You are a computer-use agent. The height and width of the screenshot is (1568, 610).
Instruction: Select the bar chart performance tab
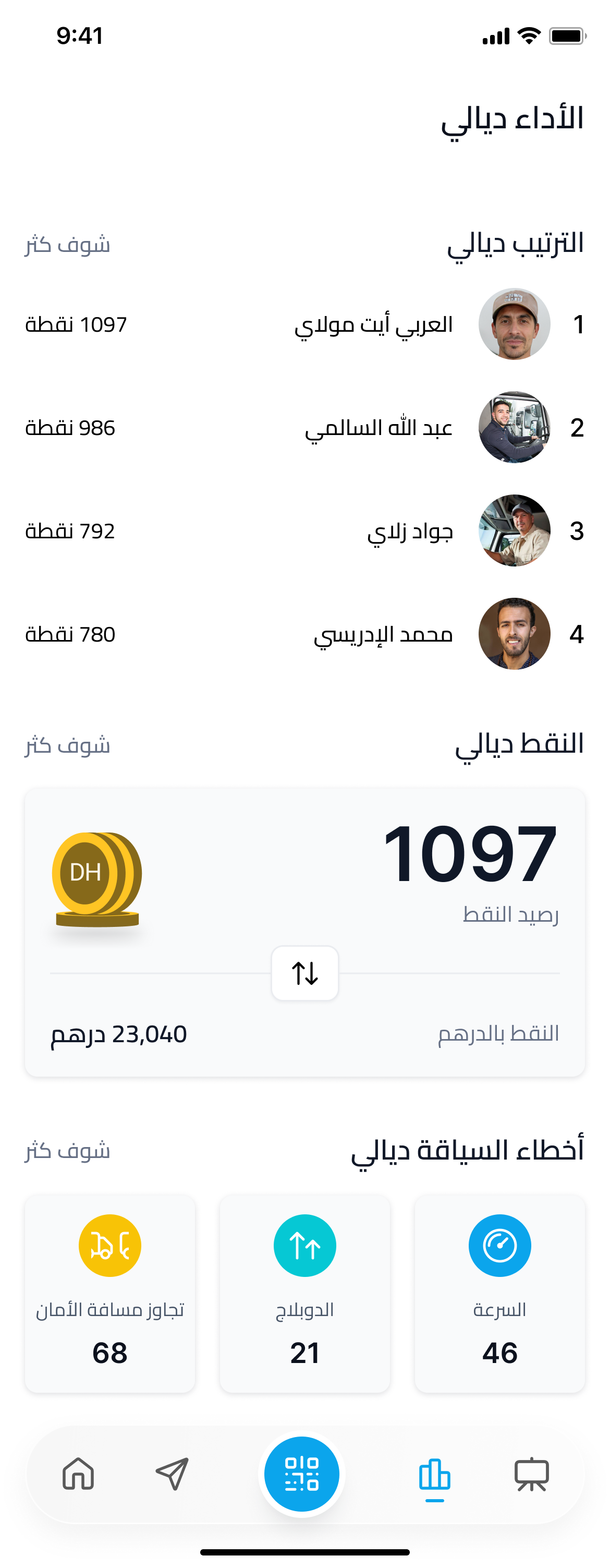tap(434, 1474)
